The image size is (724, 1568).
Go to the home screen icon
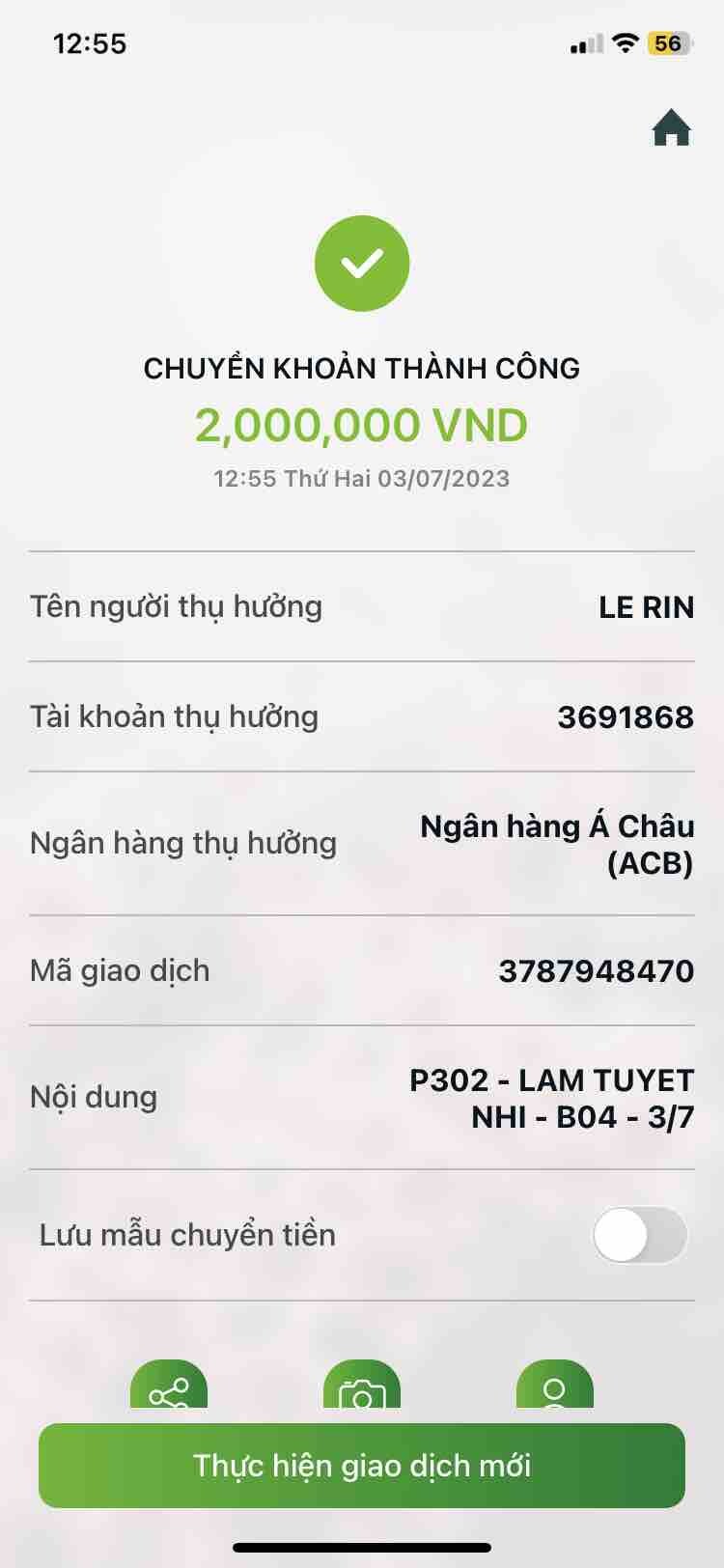(671, 127)
